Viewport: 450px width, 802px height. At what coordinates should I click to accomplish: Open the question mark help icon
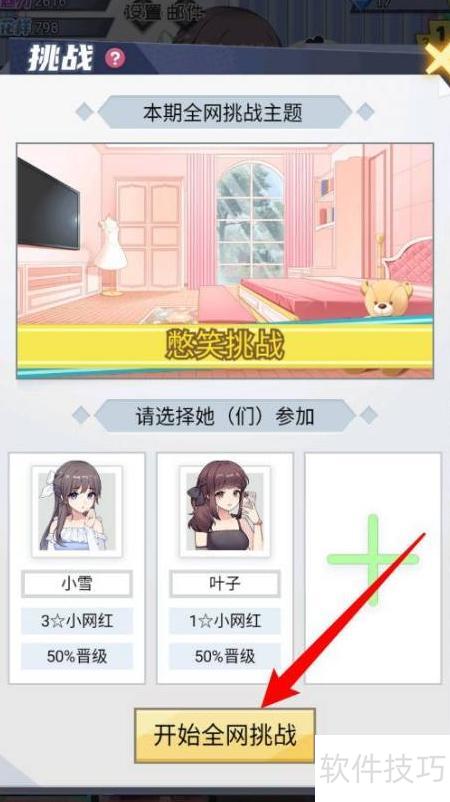(x=115, y=58)
